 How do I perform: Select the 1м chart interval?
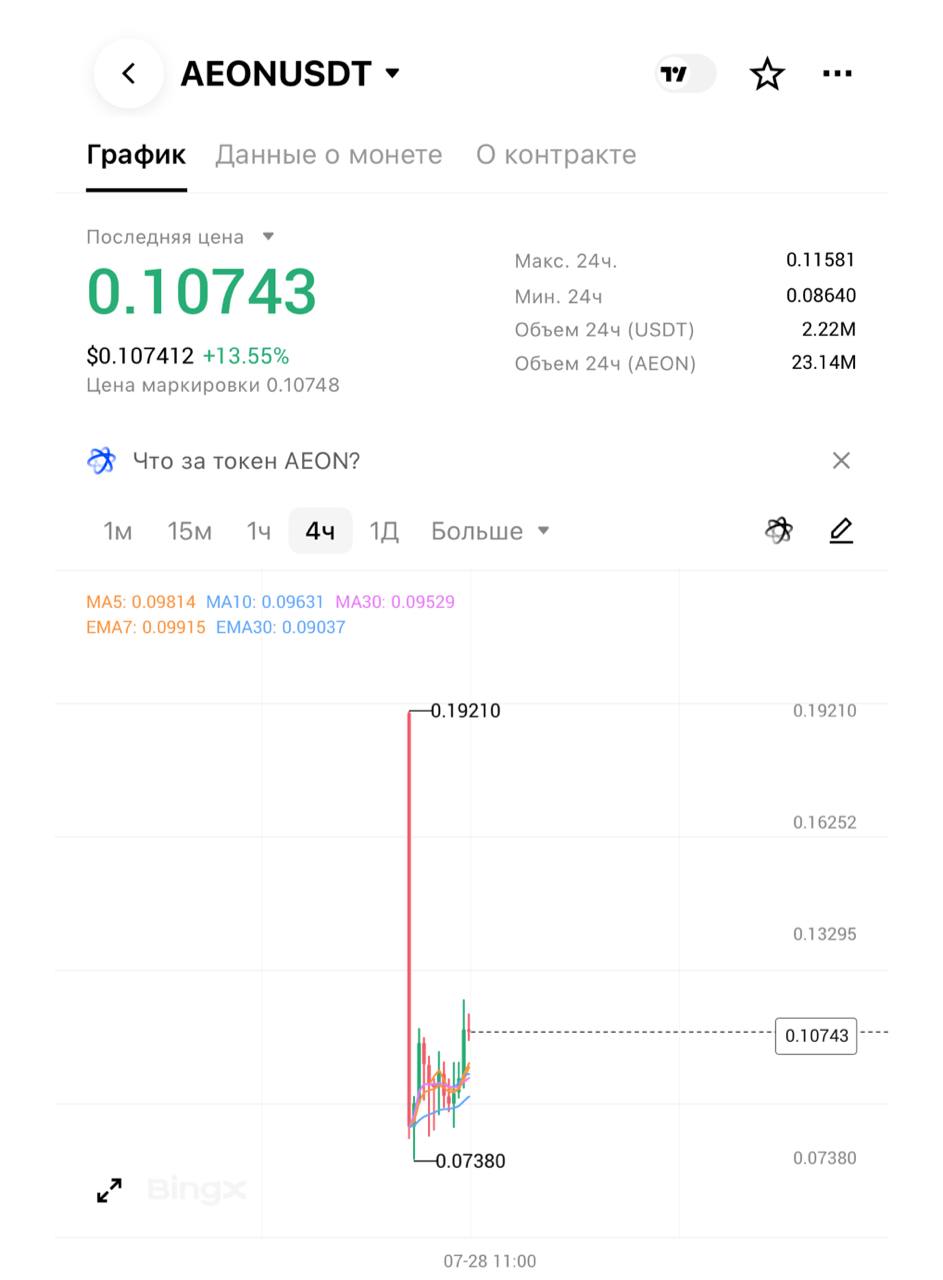pos(117,531)
